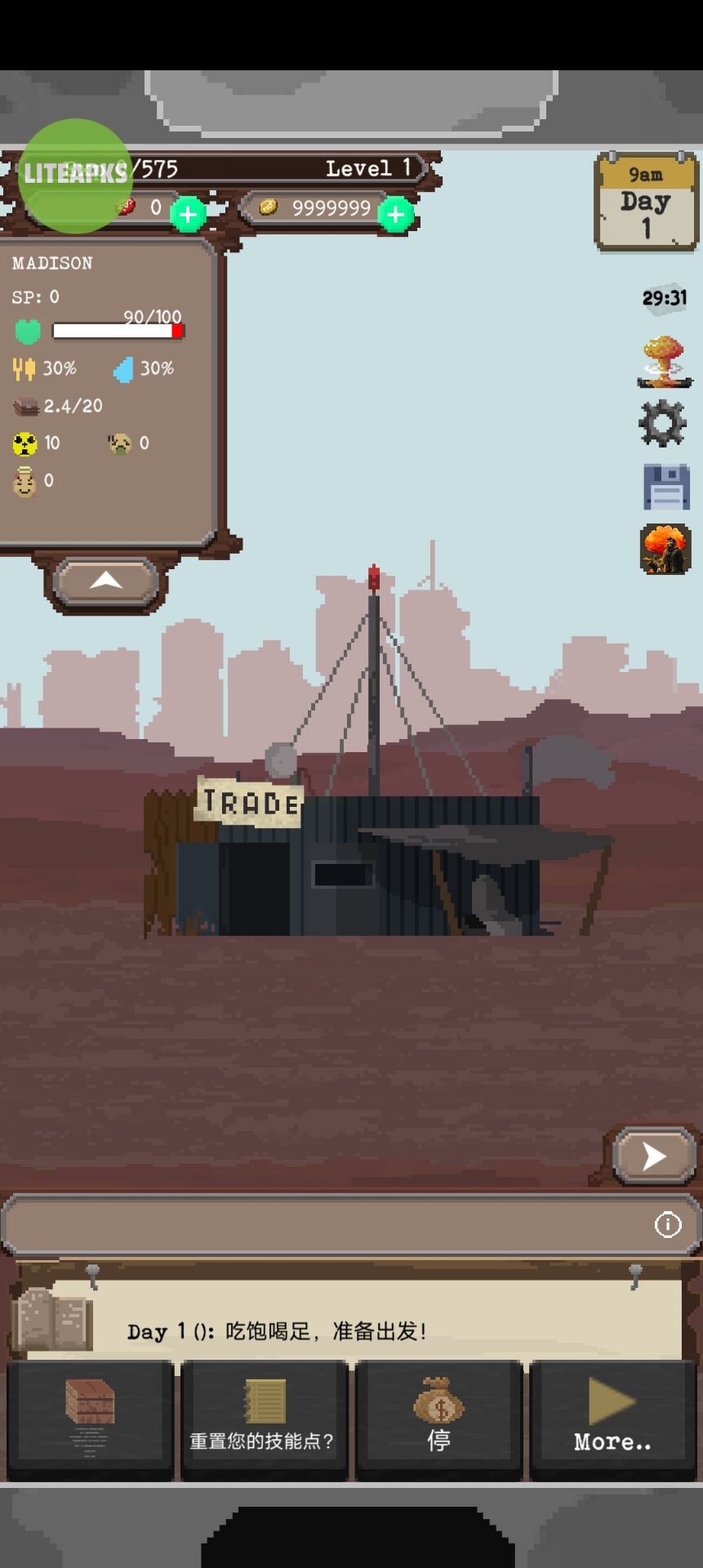Advance with the arrow button

(x=653, y=1156)
